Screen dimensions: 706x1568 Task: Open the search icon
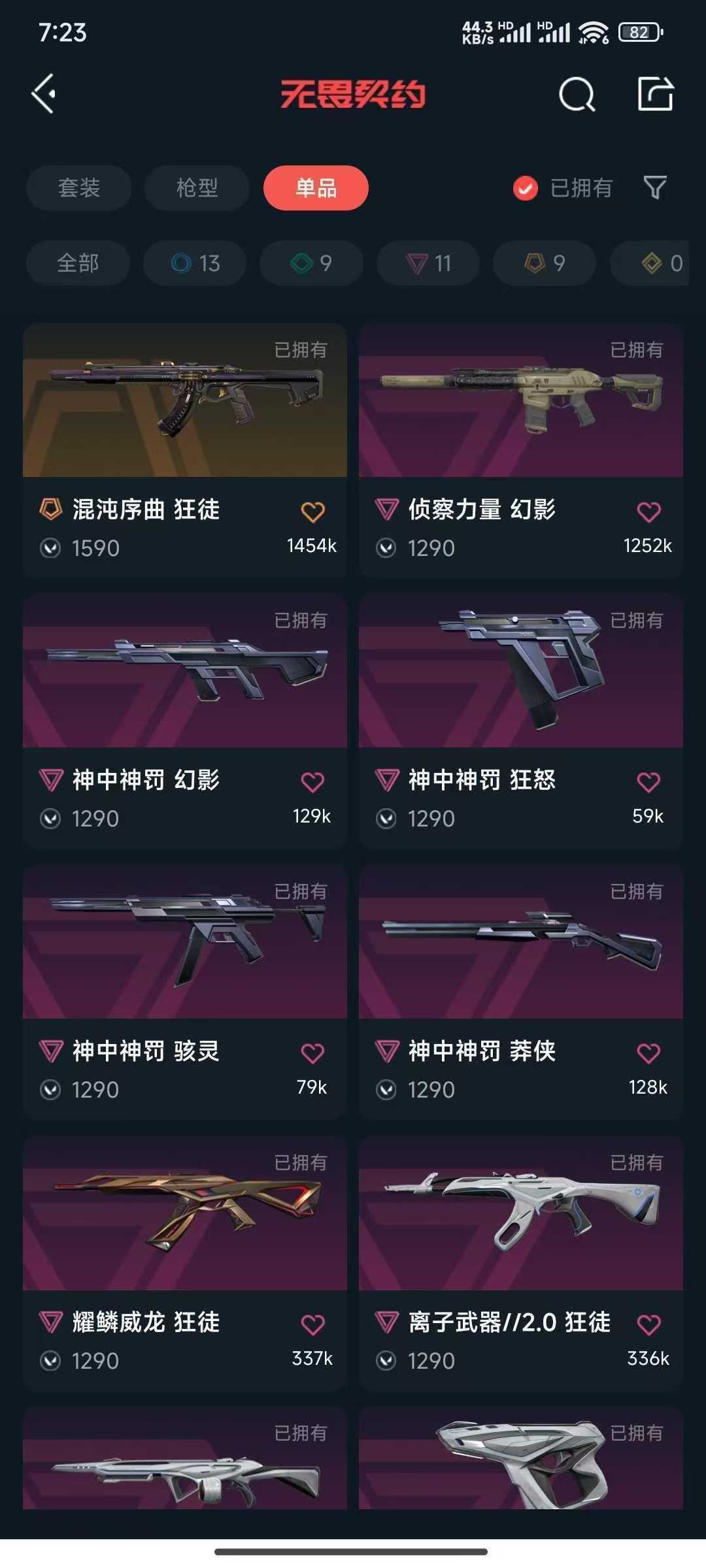(575, 96)
